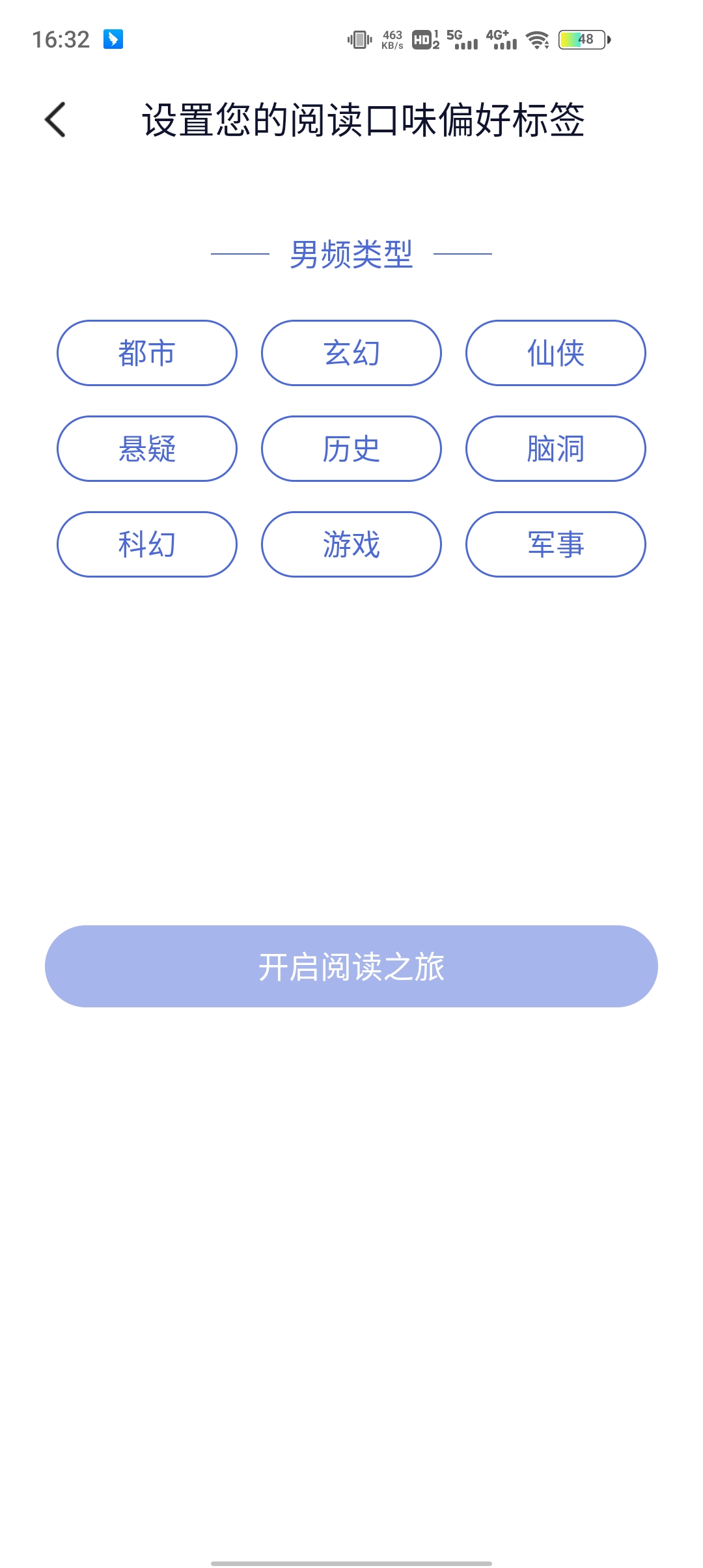This screenshot has width=703, height=1568.
Task: Select the 脑洞 preference tag
Action: pyautogui.click(x=555, y=449)
